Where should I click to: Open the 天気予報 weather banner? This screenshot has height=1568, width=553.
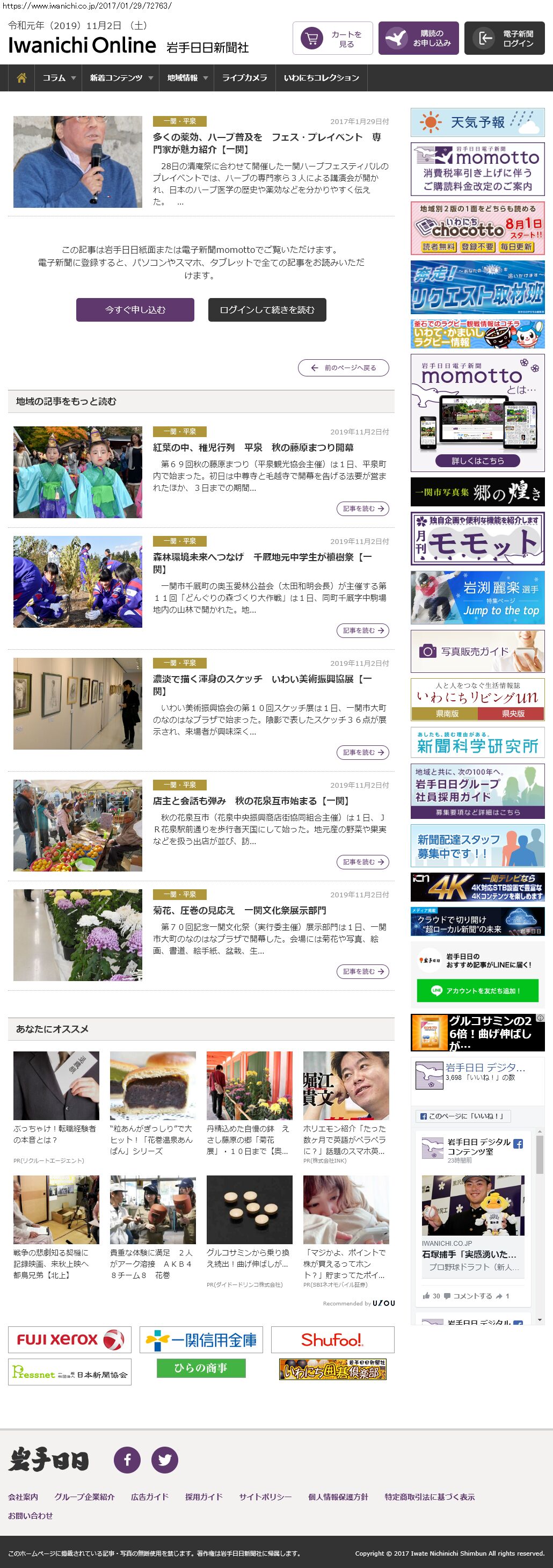[477, 122]
